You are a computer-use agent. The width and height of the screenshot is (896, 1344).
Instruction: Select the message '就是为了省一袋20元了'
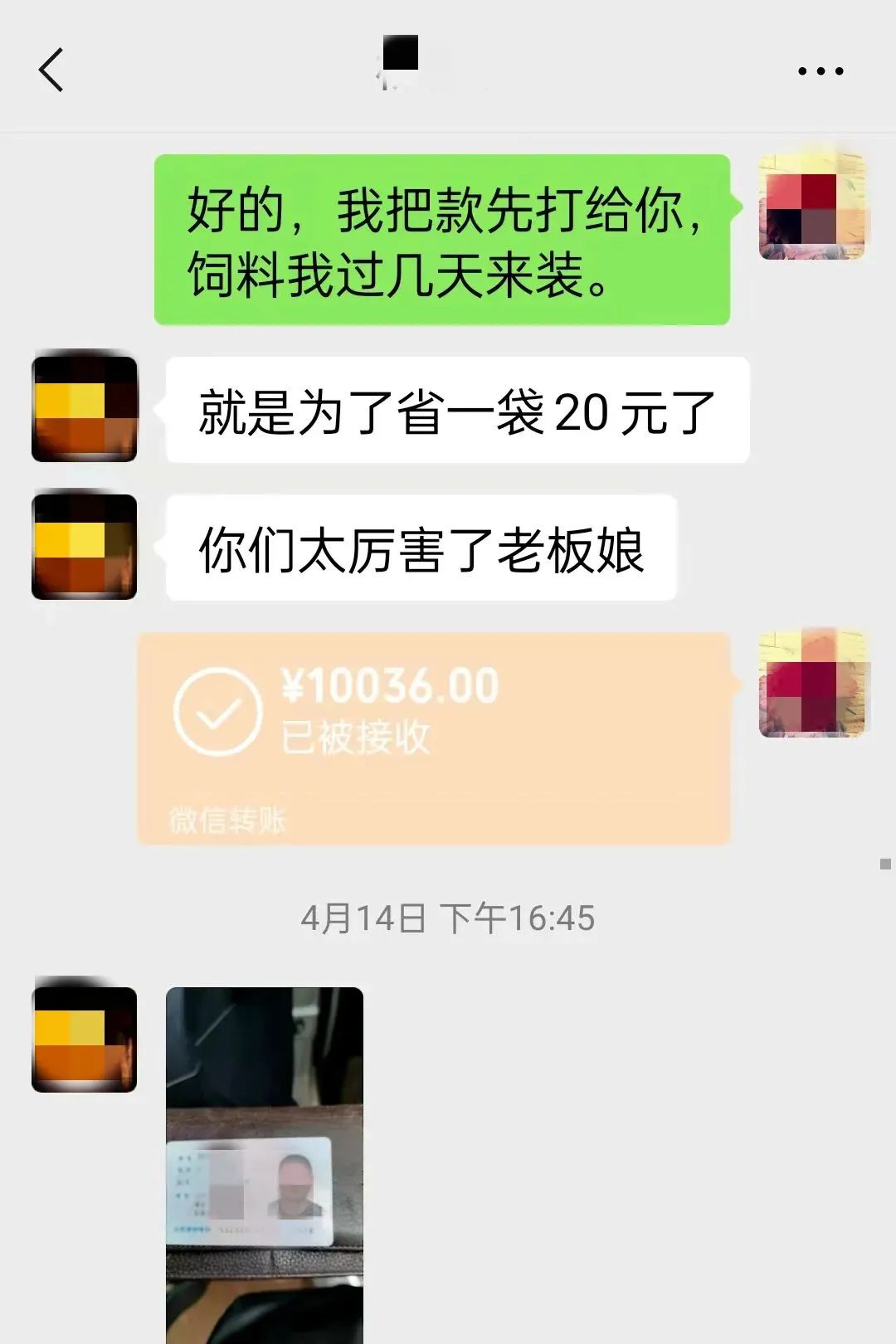pyautogui.click(x=456, y=409)
